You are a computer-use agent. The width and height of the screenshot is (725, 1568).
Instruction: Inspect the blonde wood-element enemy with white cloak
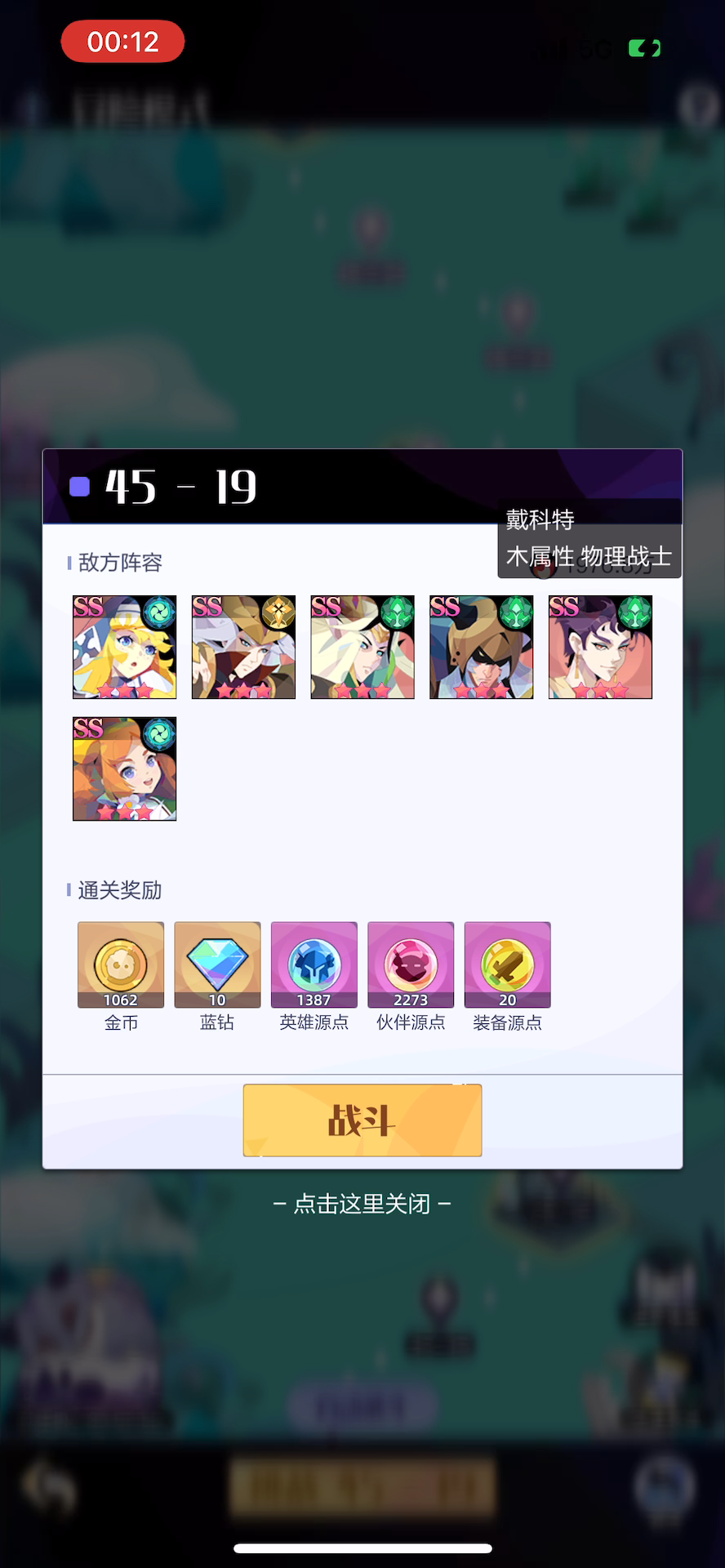click(x=362, y=647)
